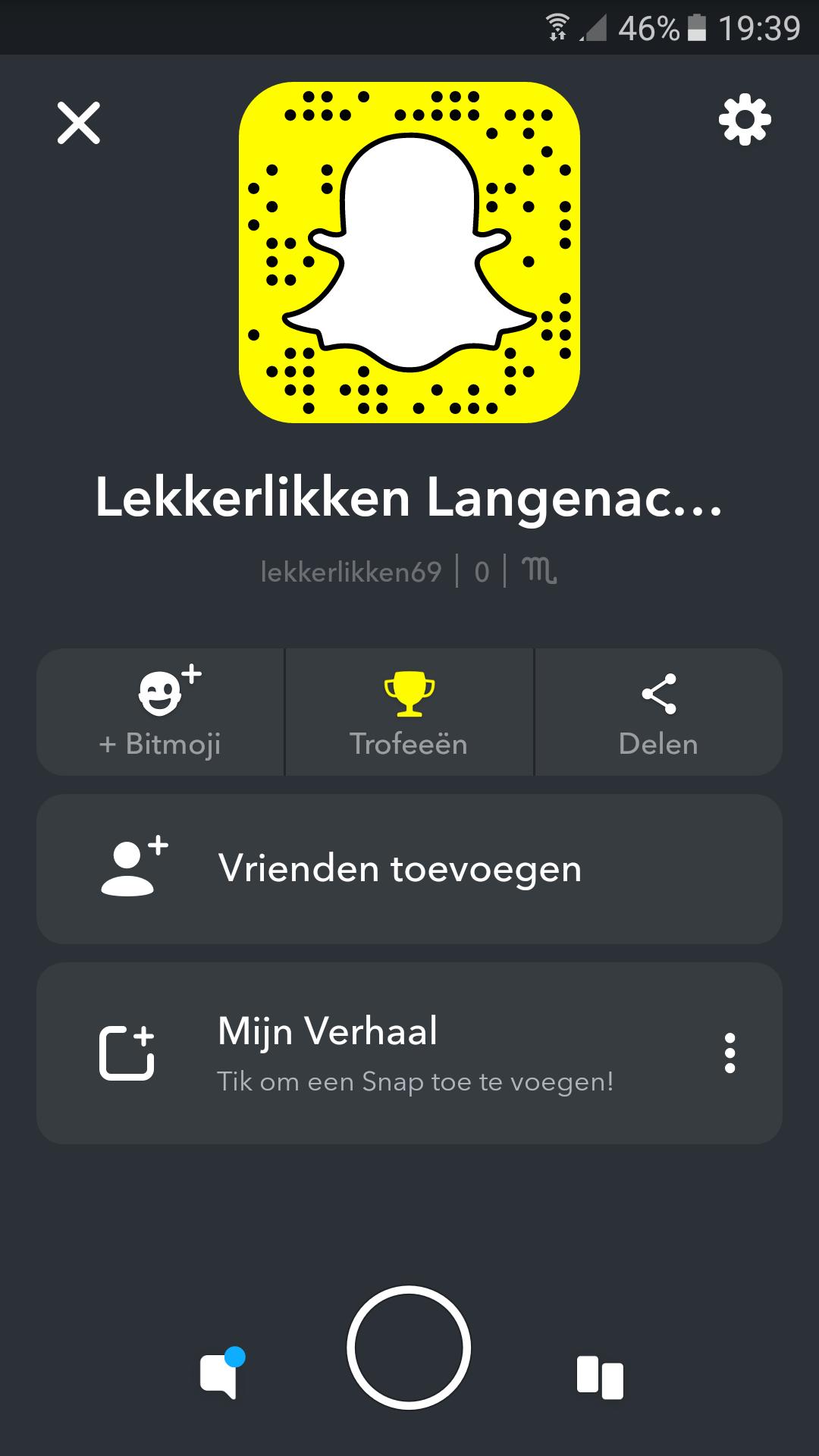Image resolution: width=819 pixels, height=1456 pixels.
Task: Tap Delen to share profile
Action: pyautogui.click(x=658, y=712)
